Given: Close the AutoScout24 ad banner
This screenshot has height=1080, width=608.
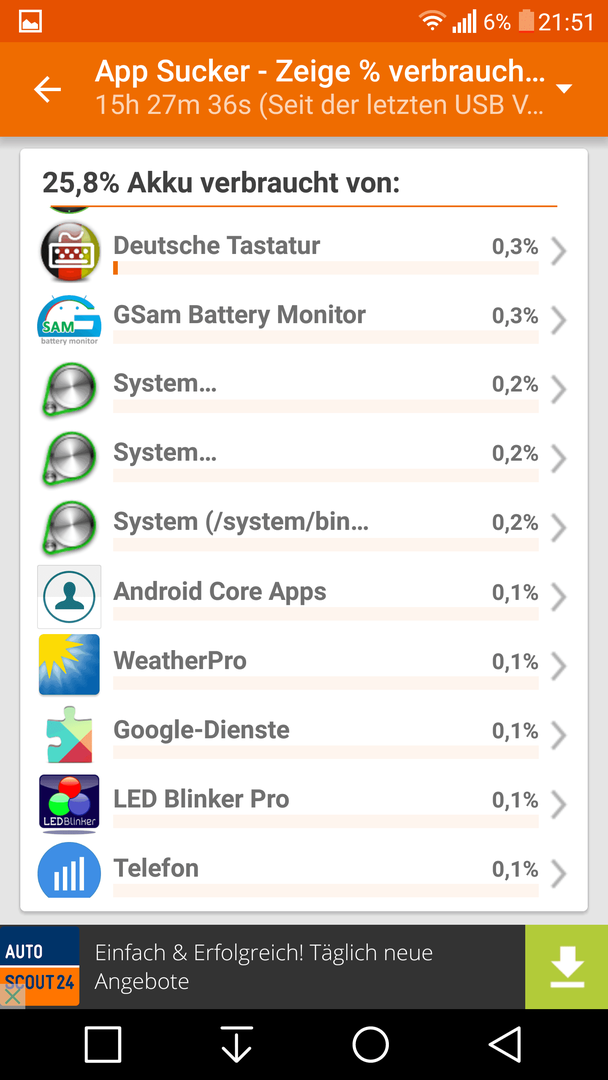Looking at the screenshot, I should (12, 996).
